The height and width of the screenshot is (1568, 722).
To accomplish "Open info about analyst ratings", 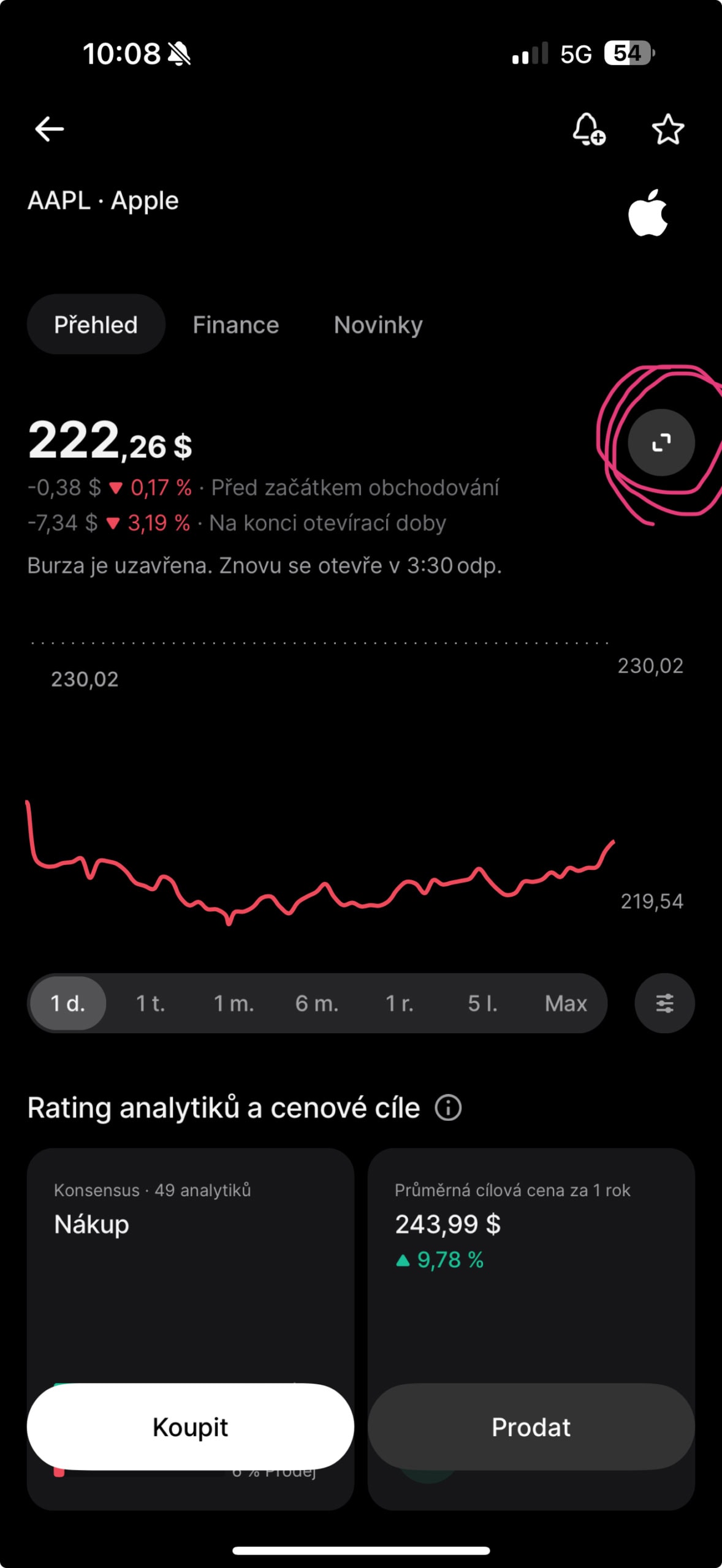I will (x=448, y=1108).
